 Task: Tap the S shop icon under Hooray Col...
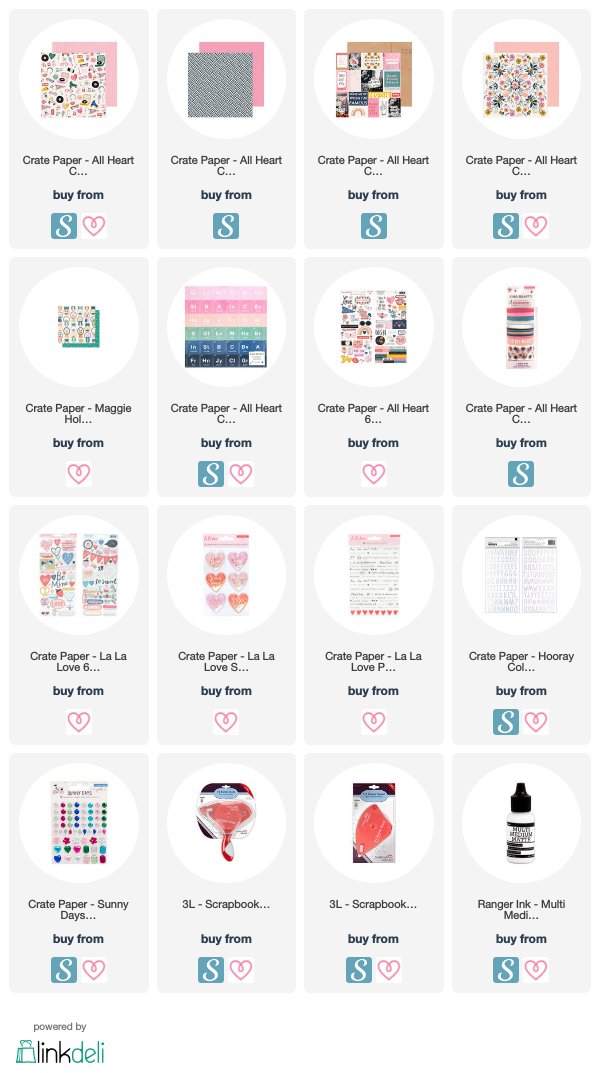(506, 721)
